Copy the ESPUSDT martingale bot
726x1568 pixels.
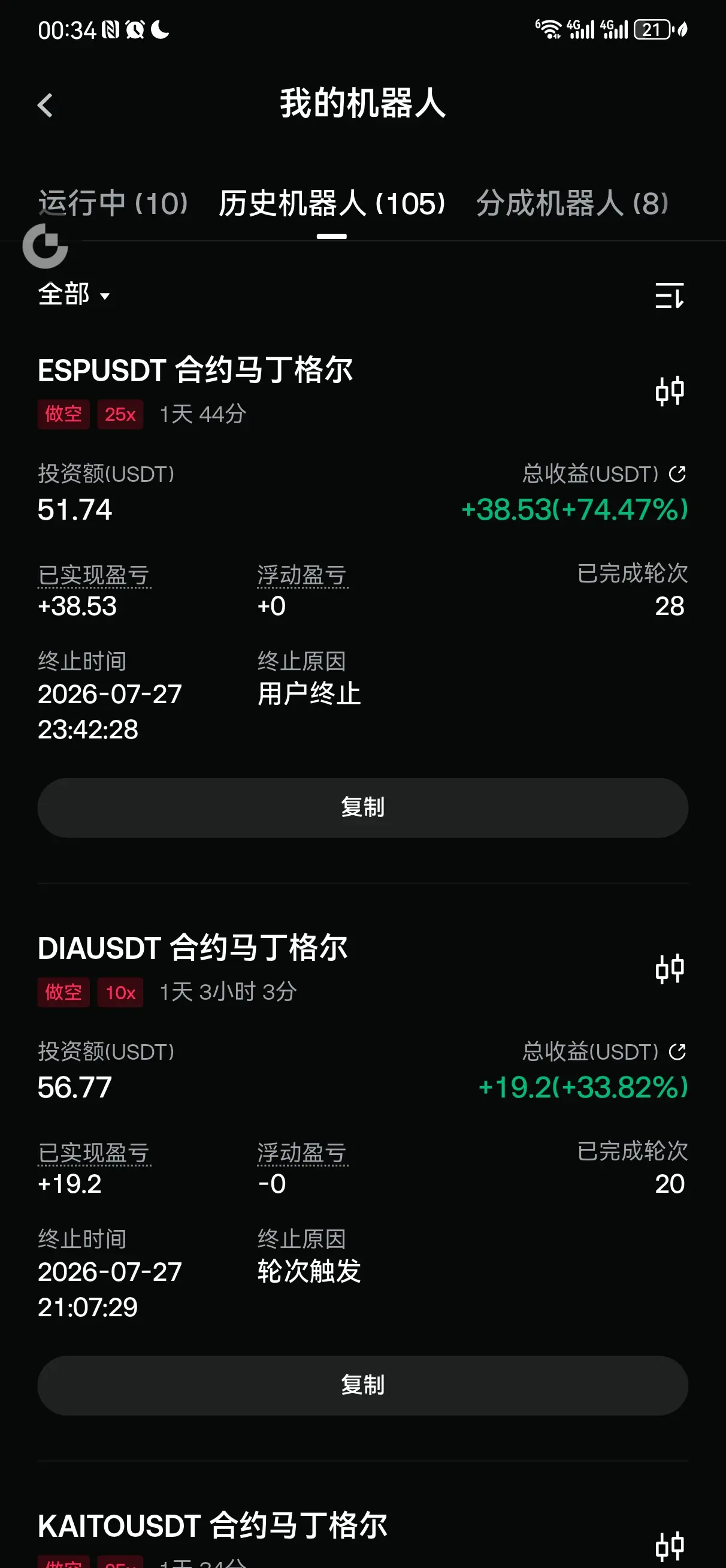pyautogui.click(x=362, y=808)
